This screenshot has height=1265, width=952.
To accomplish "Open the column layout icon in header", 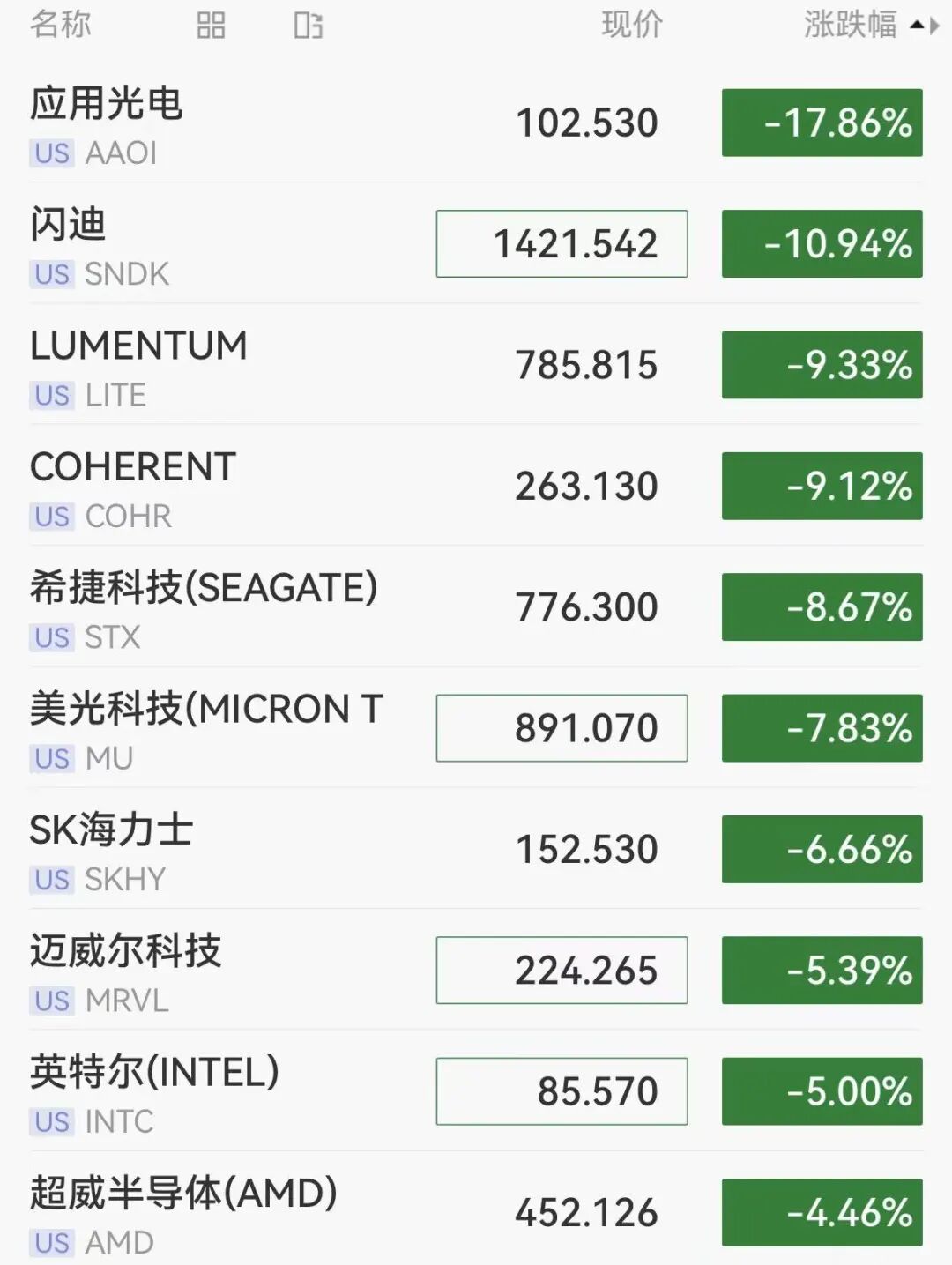I will 308,26.
